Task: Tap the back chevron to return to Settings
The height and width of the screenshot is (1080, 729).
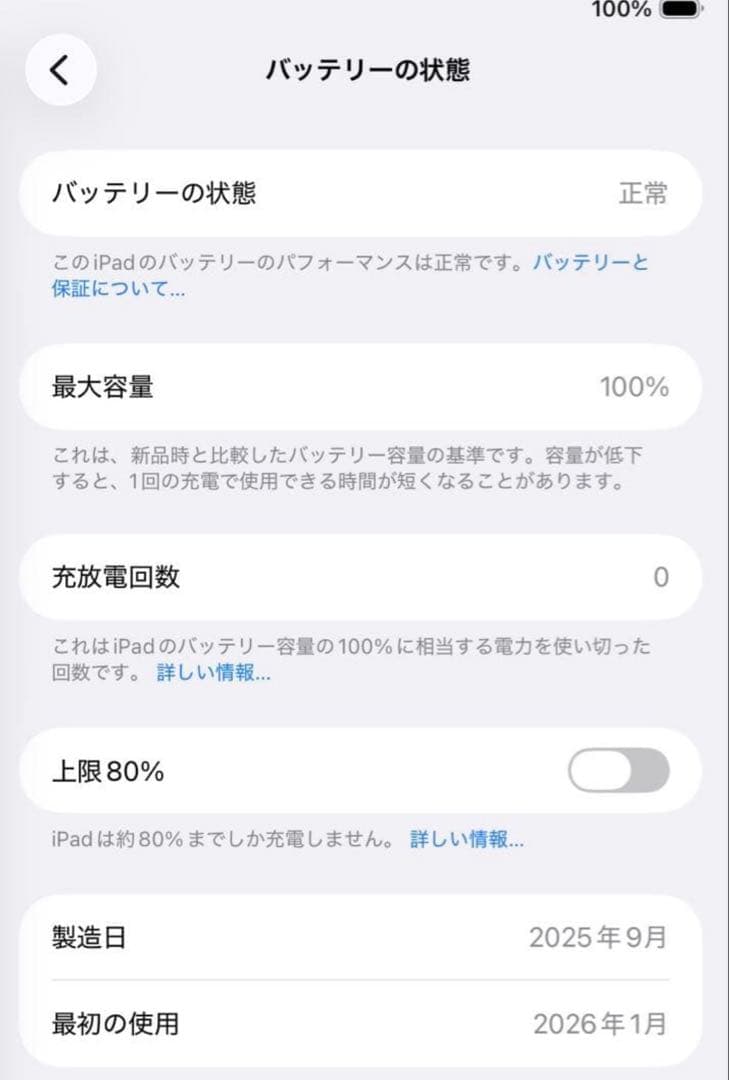Action: 60,70
